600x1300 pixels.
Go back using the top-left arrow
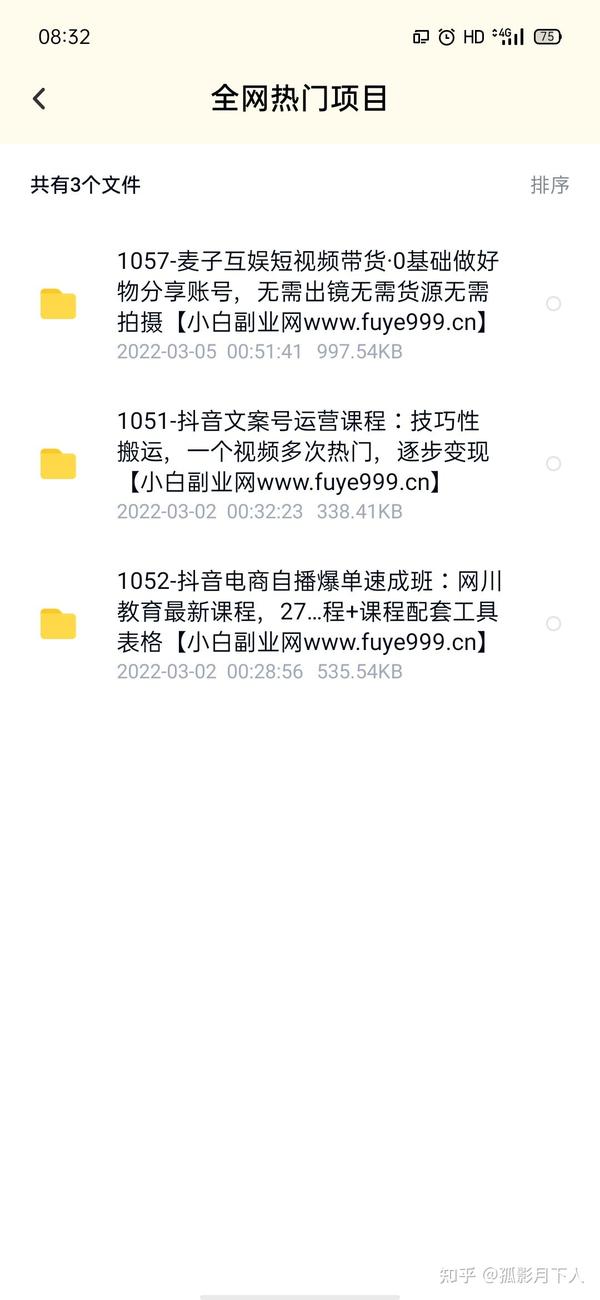(x=39, y=99)
